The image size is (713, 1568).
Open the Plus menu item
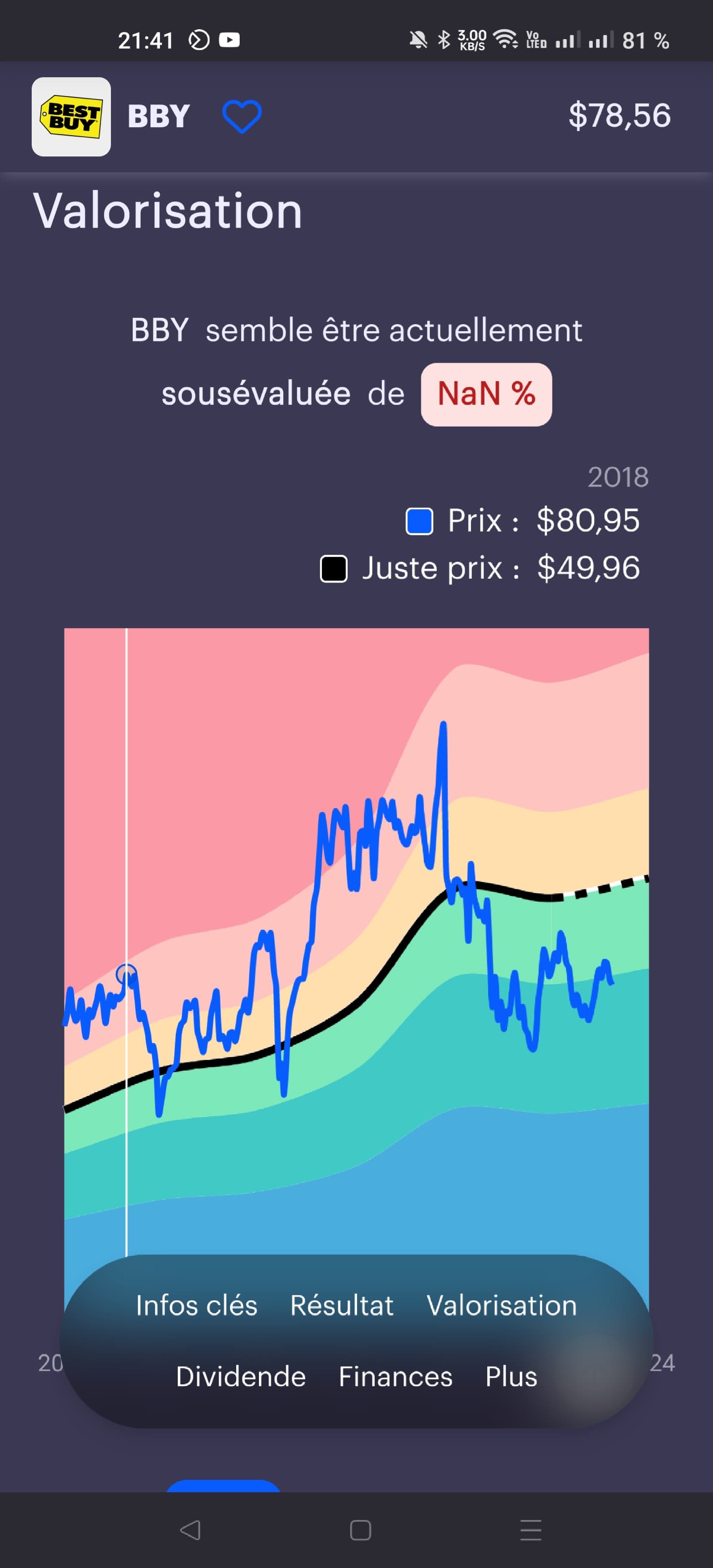(x=511, y=1376)
